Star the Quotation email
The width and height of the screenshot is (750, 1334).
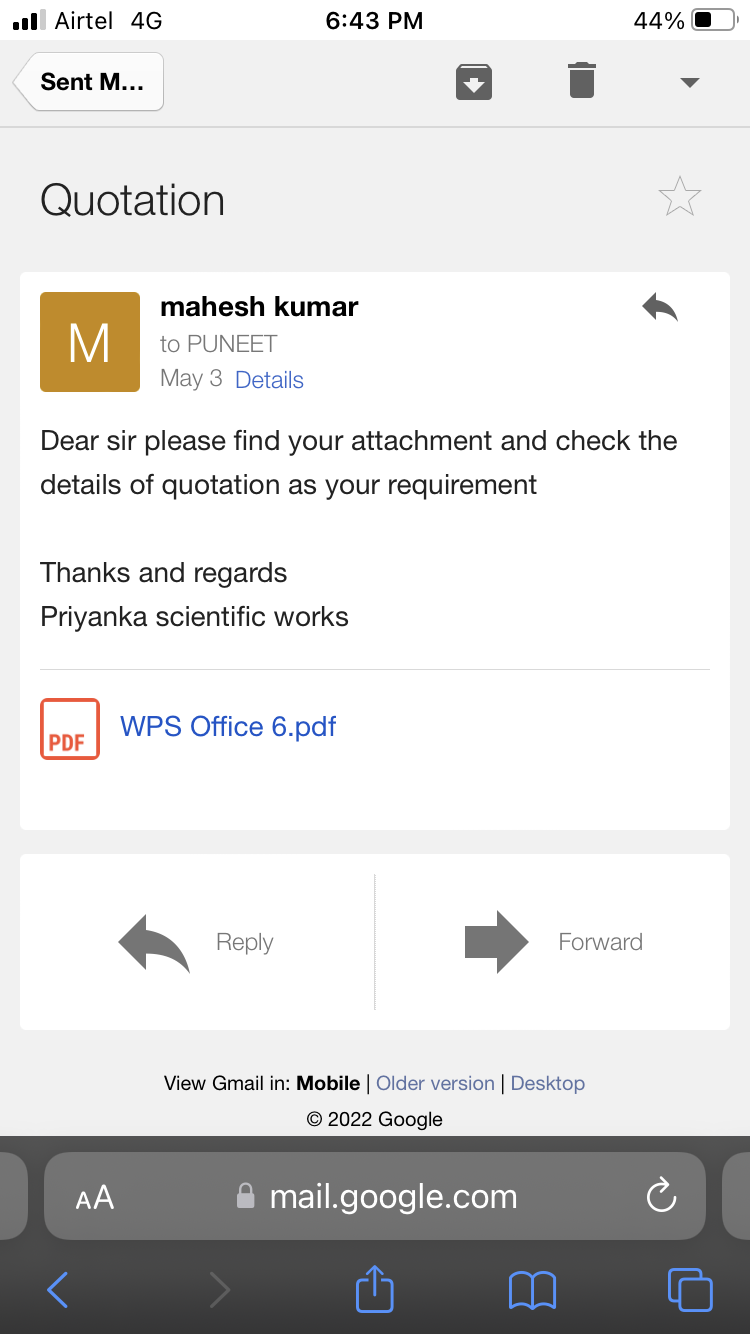pos(680,197)
